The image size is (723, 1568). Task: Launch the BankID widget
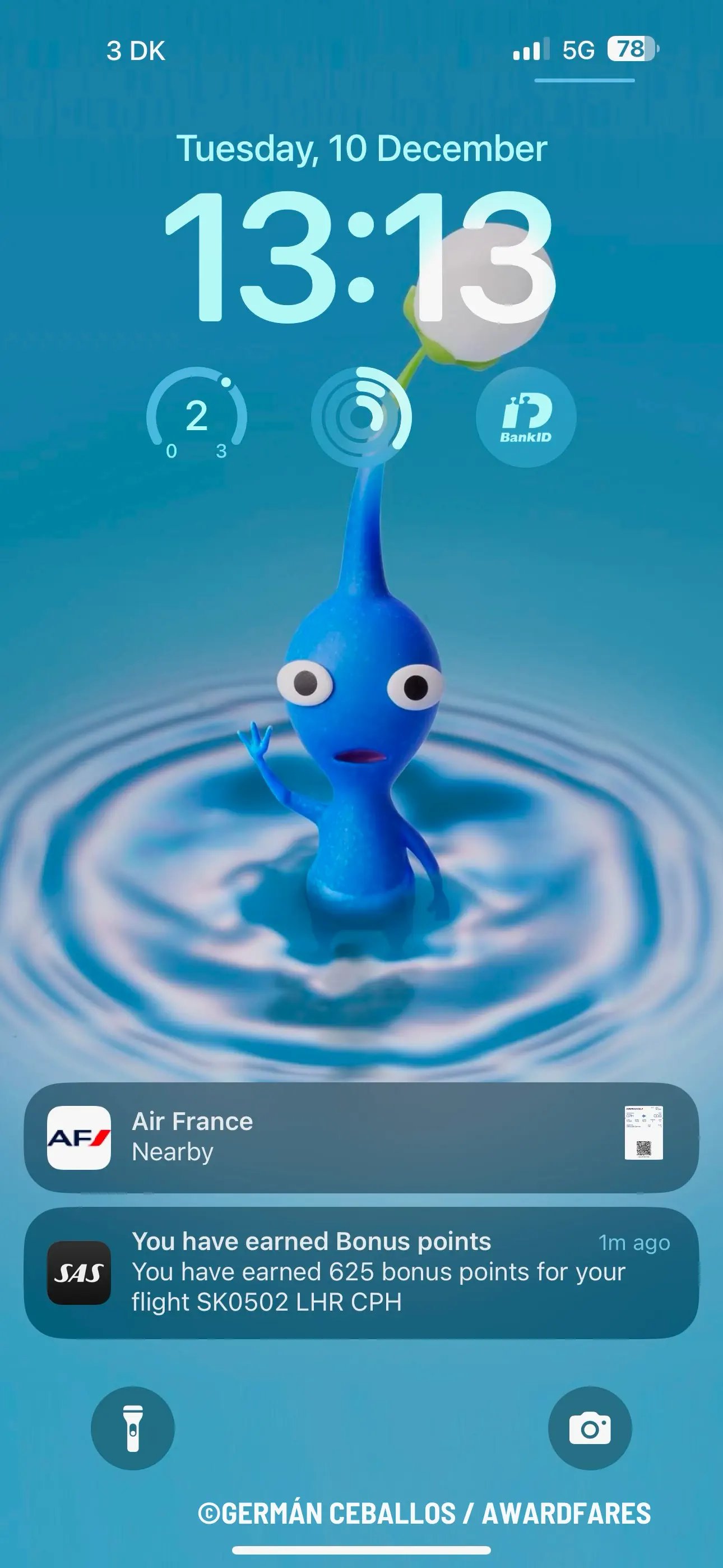(526, 417)
